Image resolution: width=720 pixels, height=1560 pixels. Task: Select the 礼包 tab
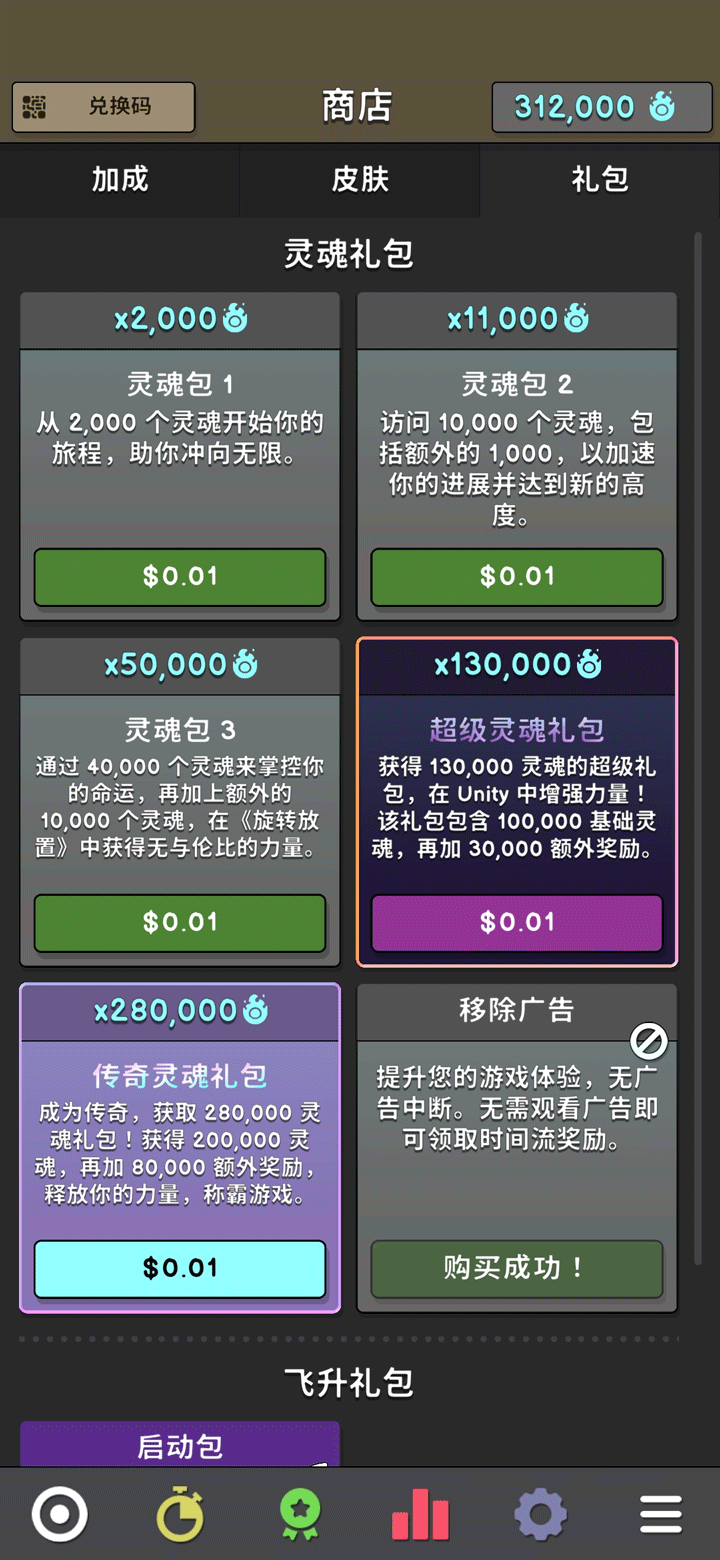[x=600, y=180]
